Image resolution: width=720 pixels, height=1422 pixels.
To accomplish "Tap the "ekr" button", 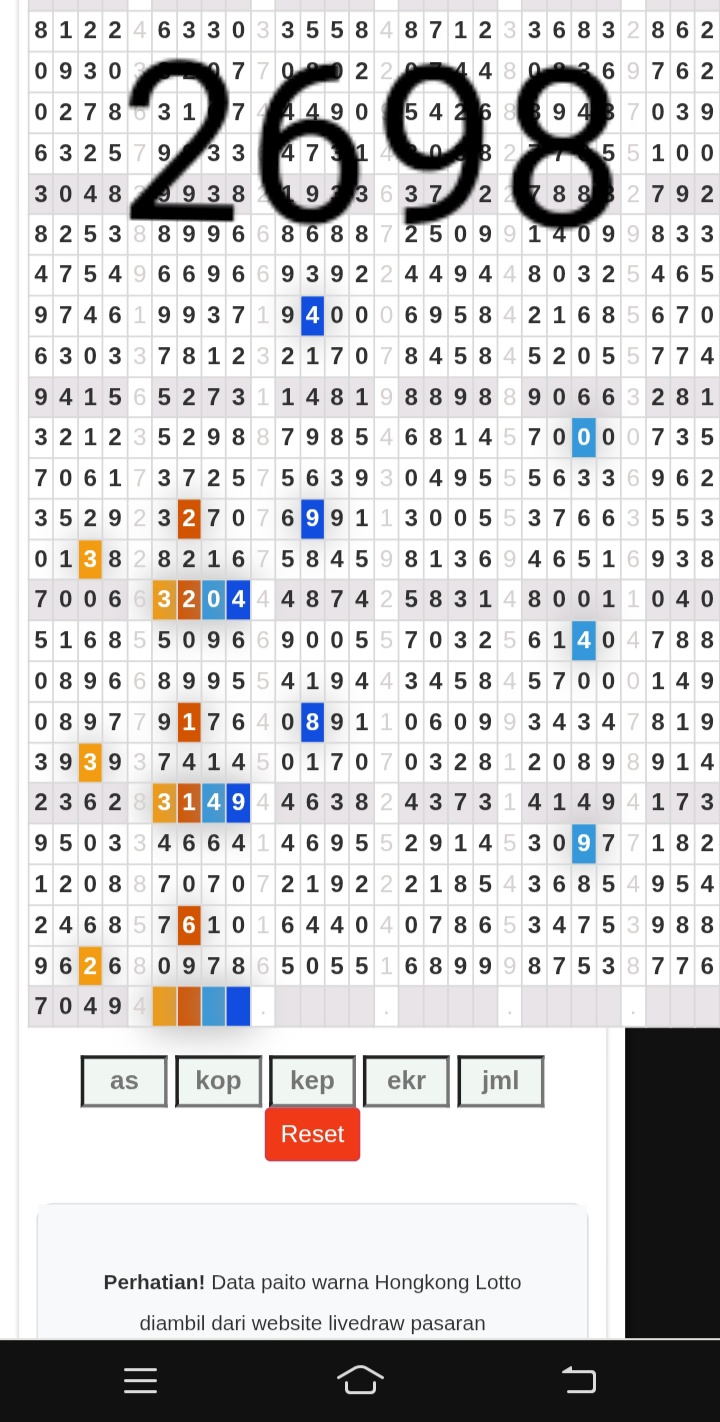I will [406, 1081].
